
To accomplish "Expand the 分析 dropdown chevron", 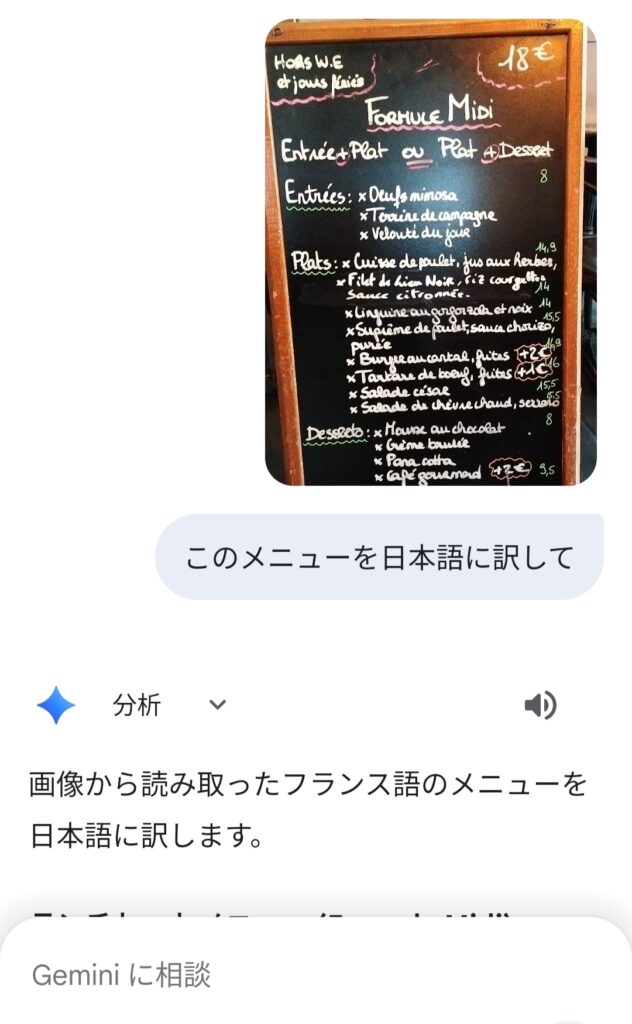I will click(x=217, y=705).
